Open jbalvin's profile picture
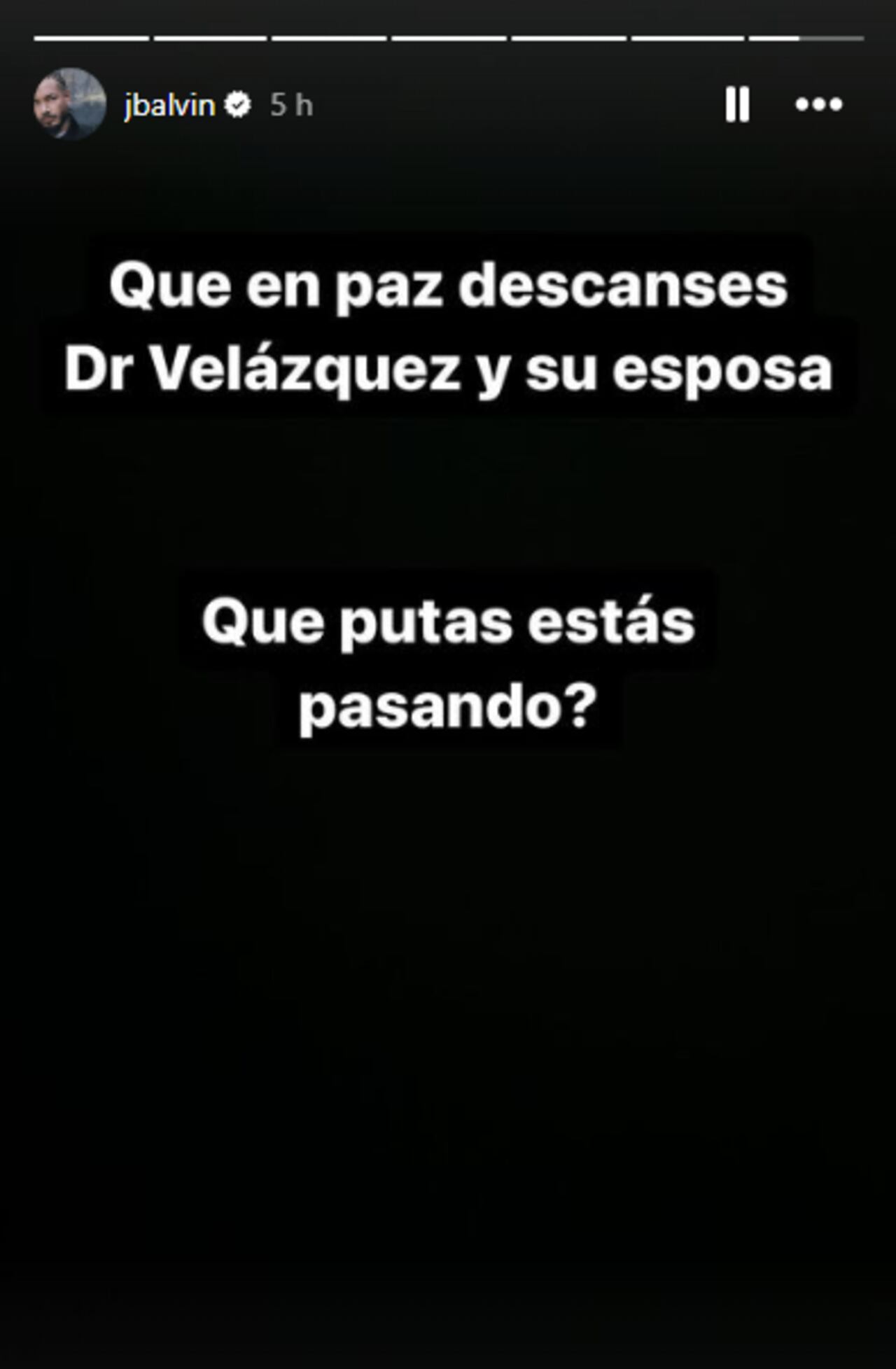This screenshot has height=1369, width=896. (69, 104)
